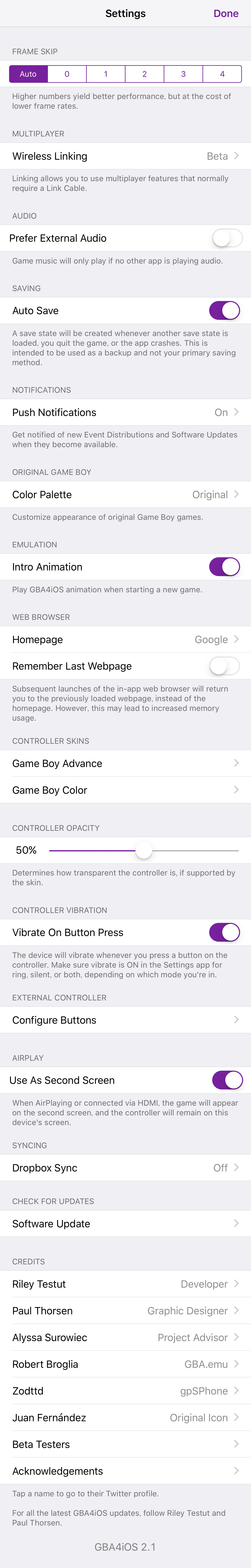Turn off Auto Save
The image size is (251, 1568).
224,311
